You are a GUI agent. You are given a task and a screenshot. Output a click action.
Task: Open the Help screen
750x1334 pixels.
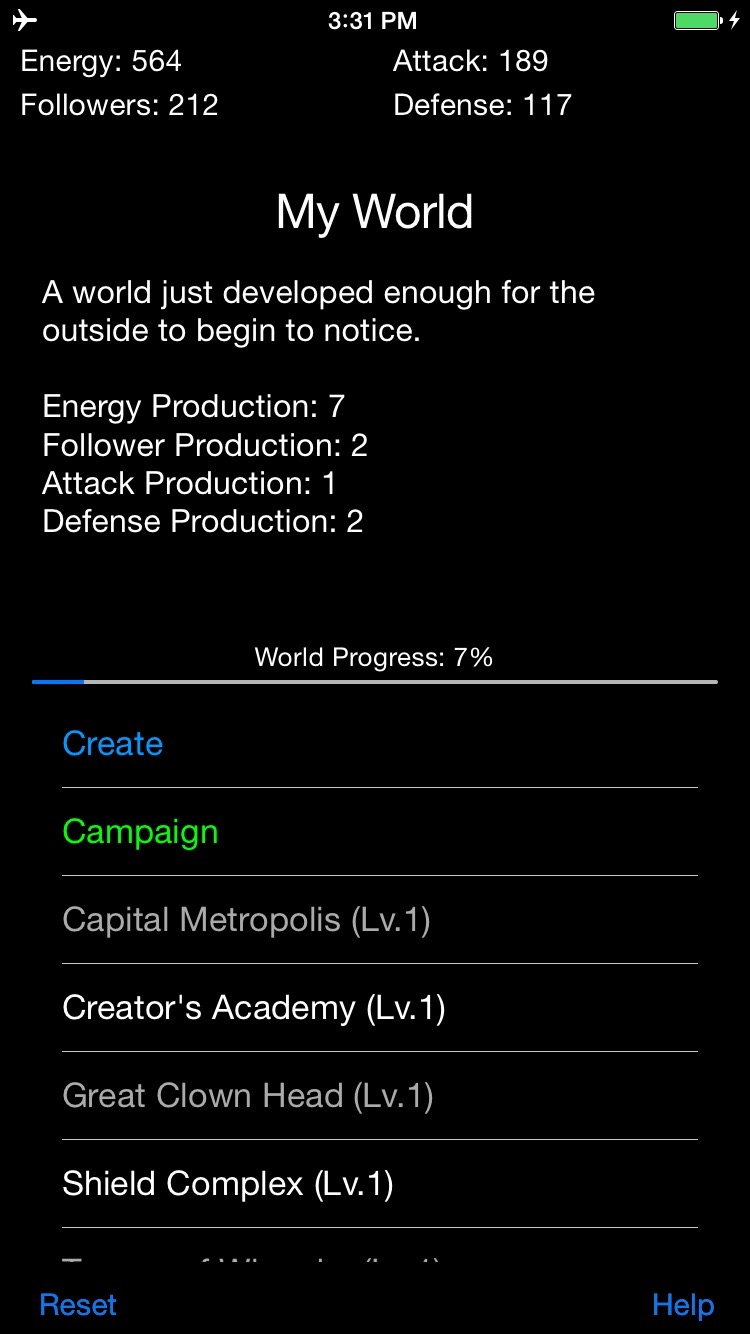[x=683, y=1305]
